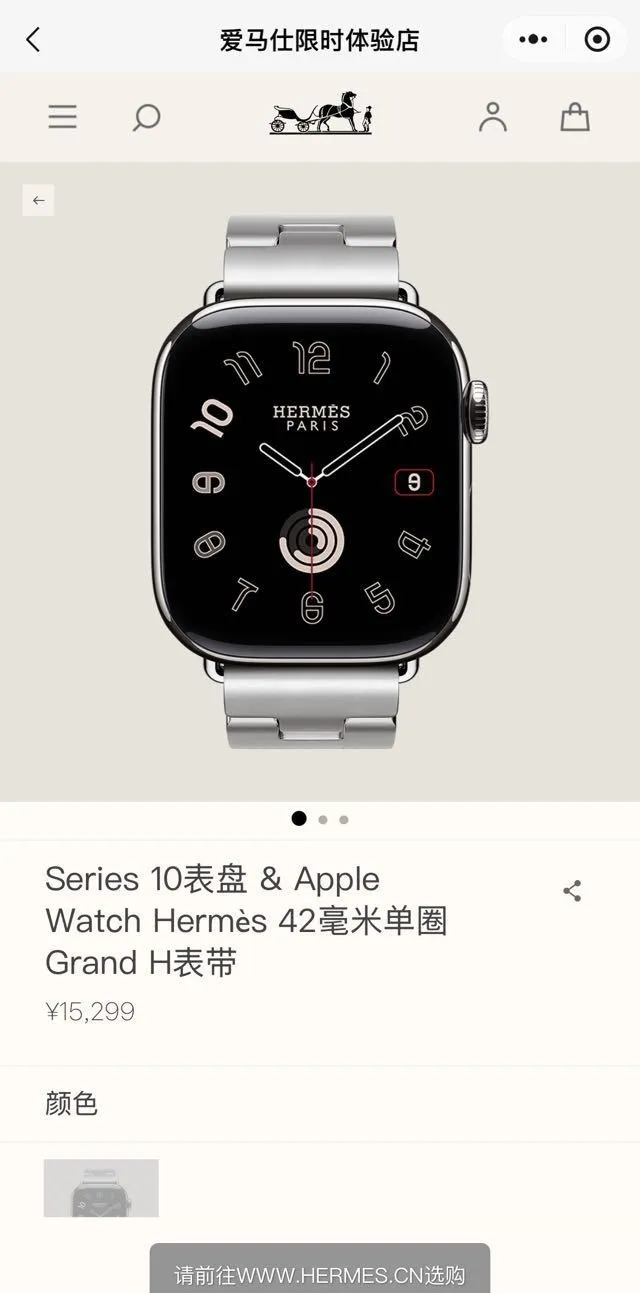
Task: Tap the small back arrow over the image
Action: pyautogui.click(x=38, y=200)
